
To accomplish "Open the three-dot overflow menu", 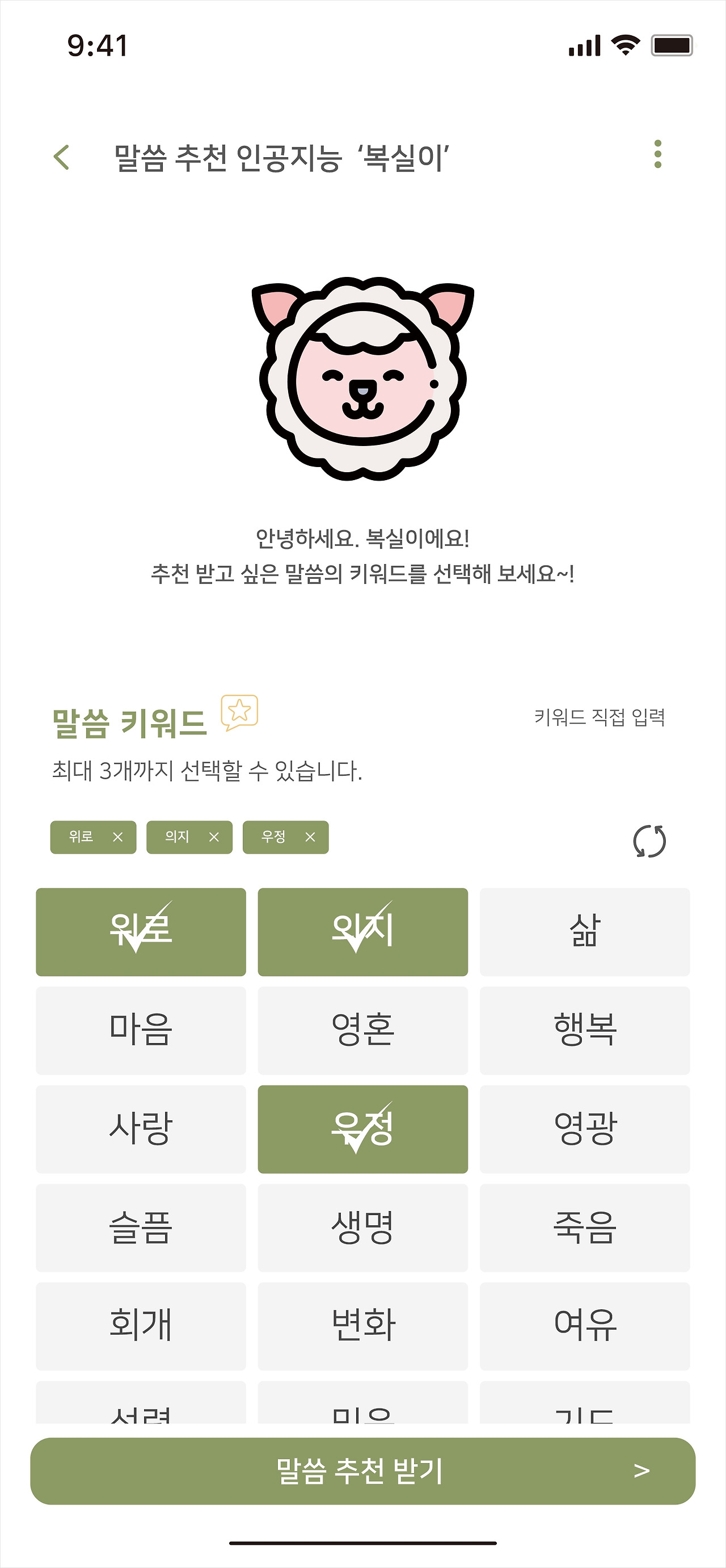I will tap(657, 157).
